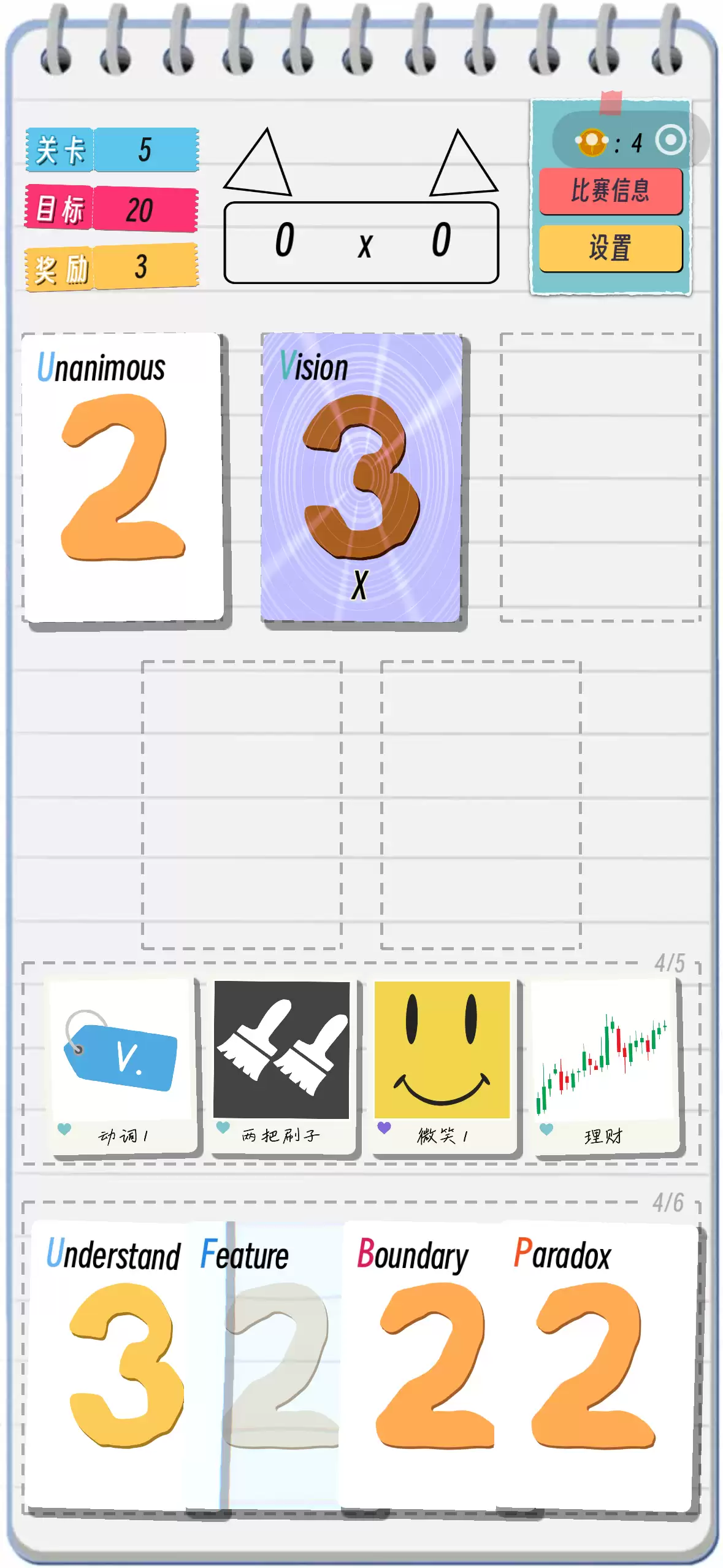
Task: Tap the 两把刷子 brushes item card
Action: 282,1066
